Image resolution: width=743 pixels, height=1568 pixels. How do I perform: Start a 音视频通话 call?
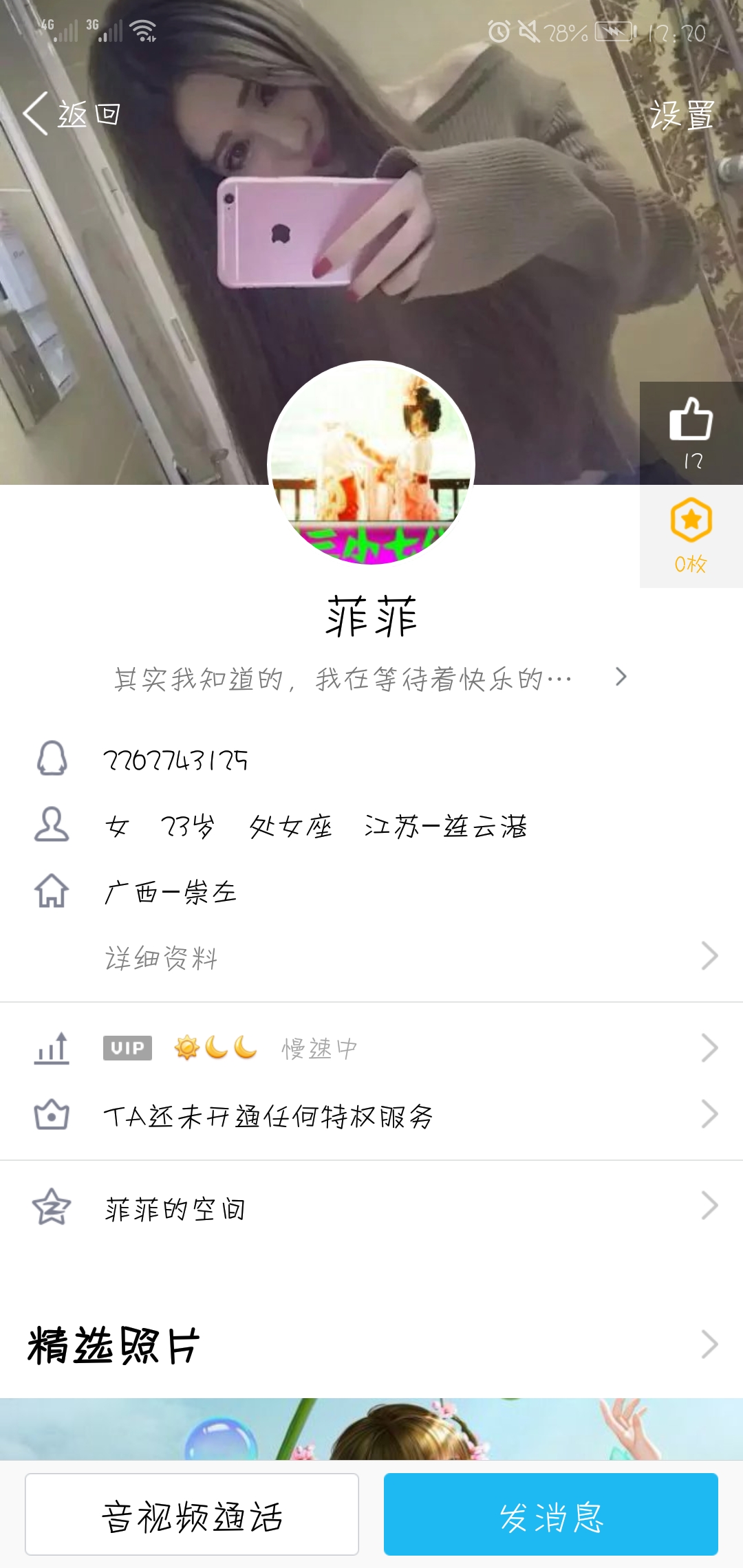[192, 1514]
